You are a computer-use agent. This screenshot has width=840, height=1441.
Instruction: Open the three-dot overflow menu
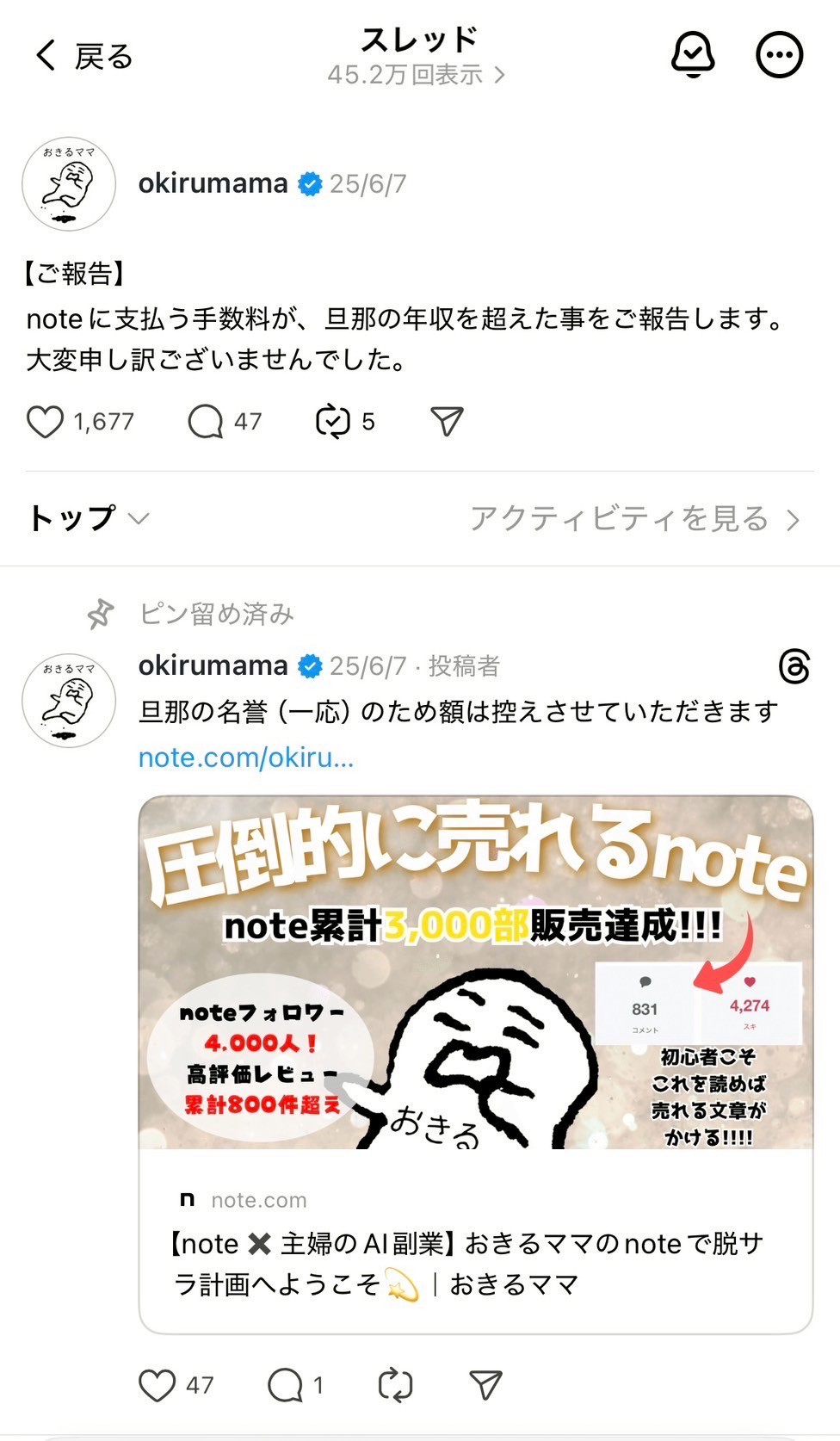click(x=779, y=56)
